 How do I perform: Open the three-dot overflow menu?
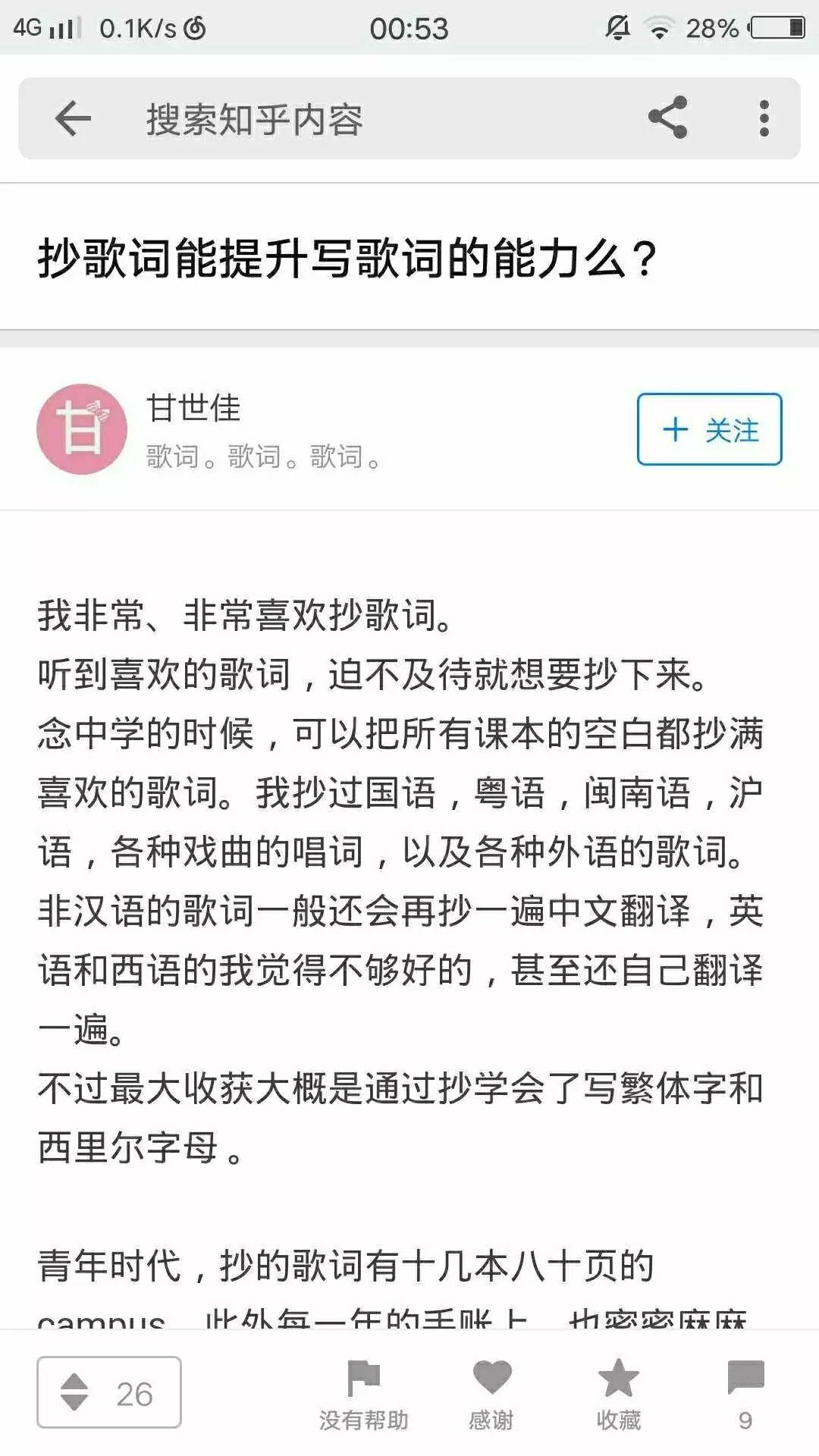(764, 119)
